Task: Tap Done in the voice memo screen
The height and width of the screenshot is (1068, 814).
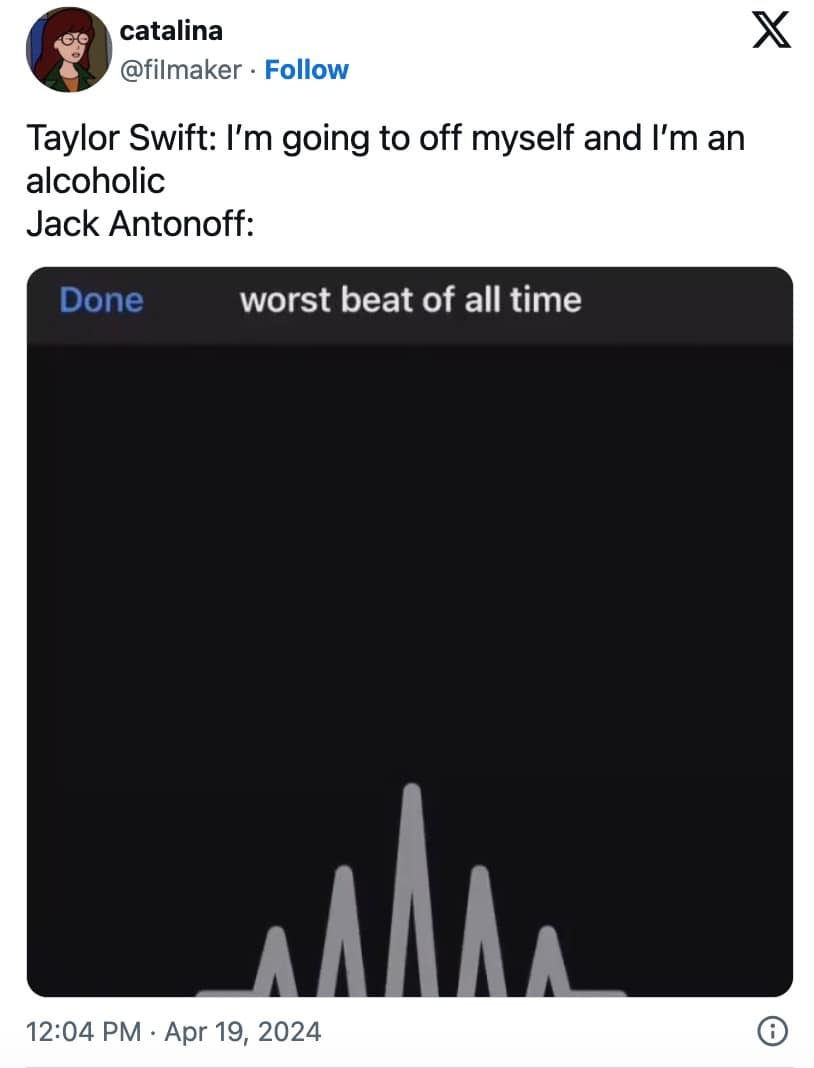Action: pos(99,300)
